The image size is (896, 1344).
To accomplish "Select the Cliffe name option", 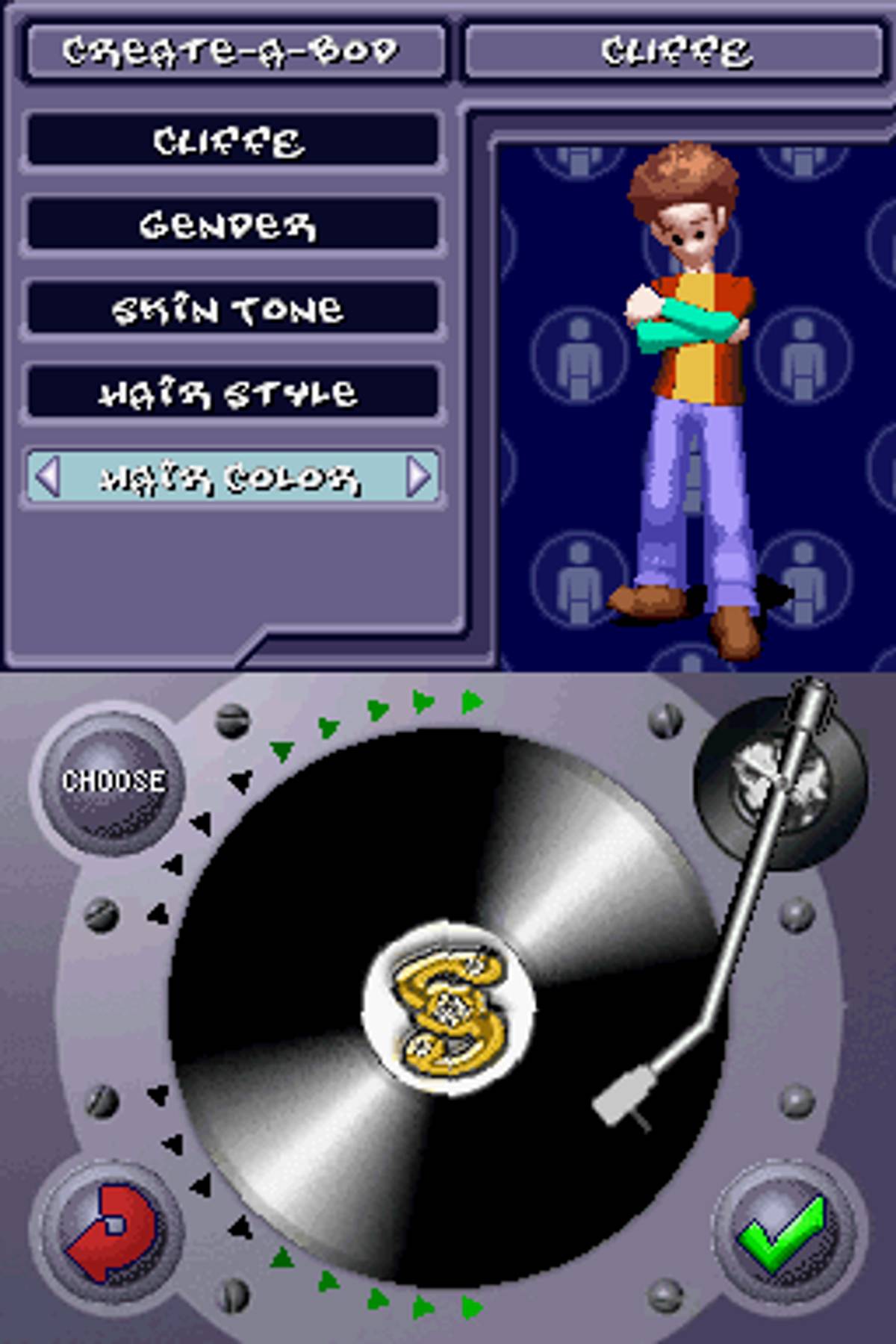I will coord(231,140).
